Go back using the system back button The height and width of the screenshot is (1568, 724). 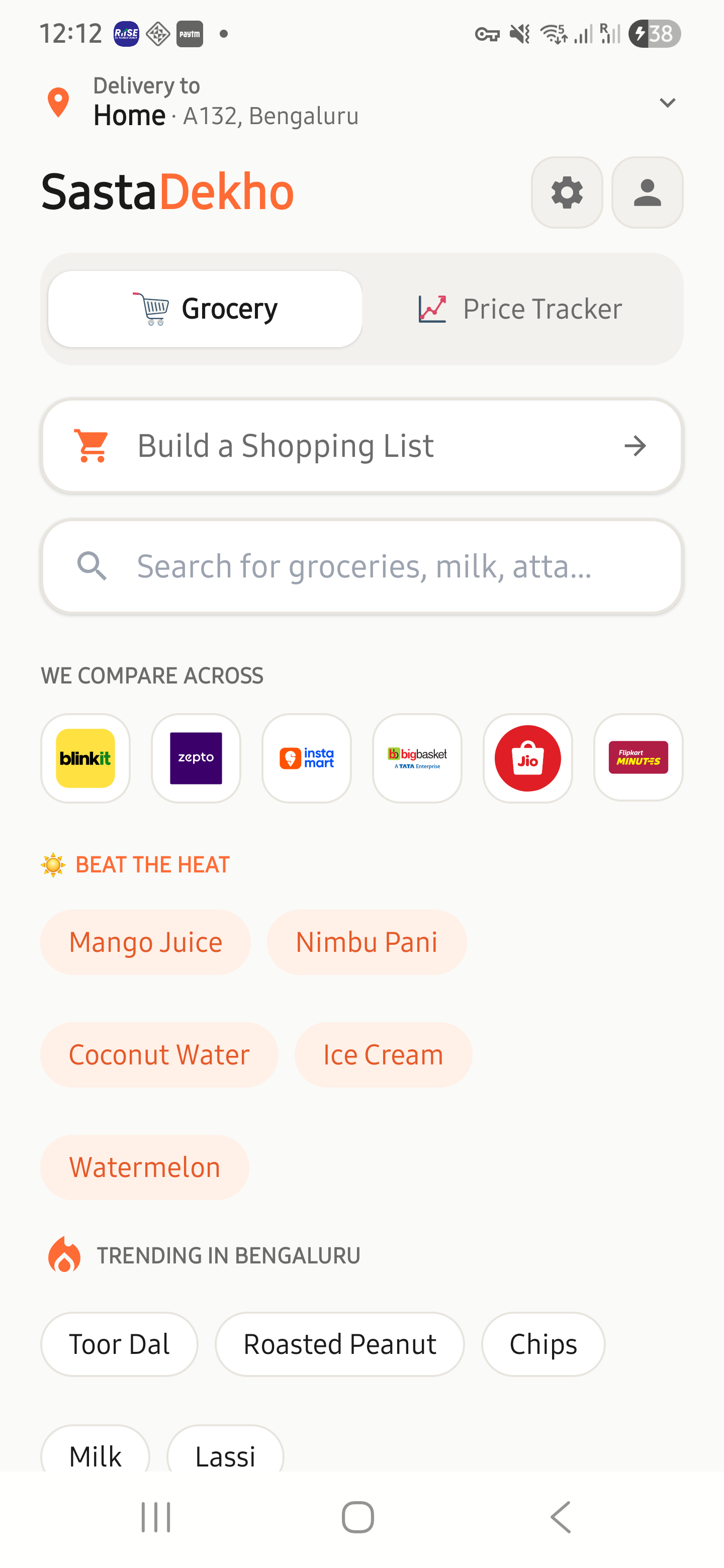pyautogui.click(x=560, y=1516)
